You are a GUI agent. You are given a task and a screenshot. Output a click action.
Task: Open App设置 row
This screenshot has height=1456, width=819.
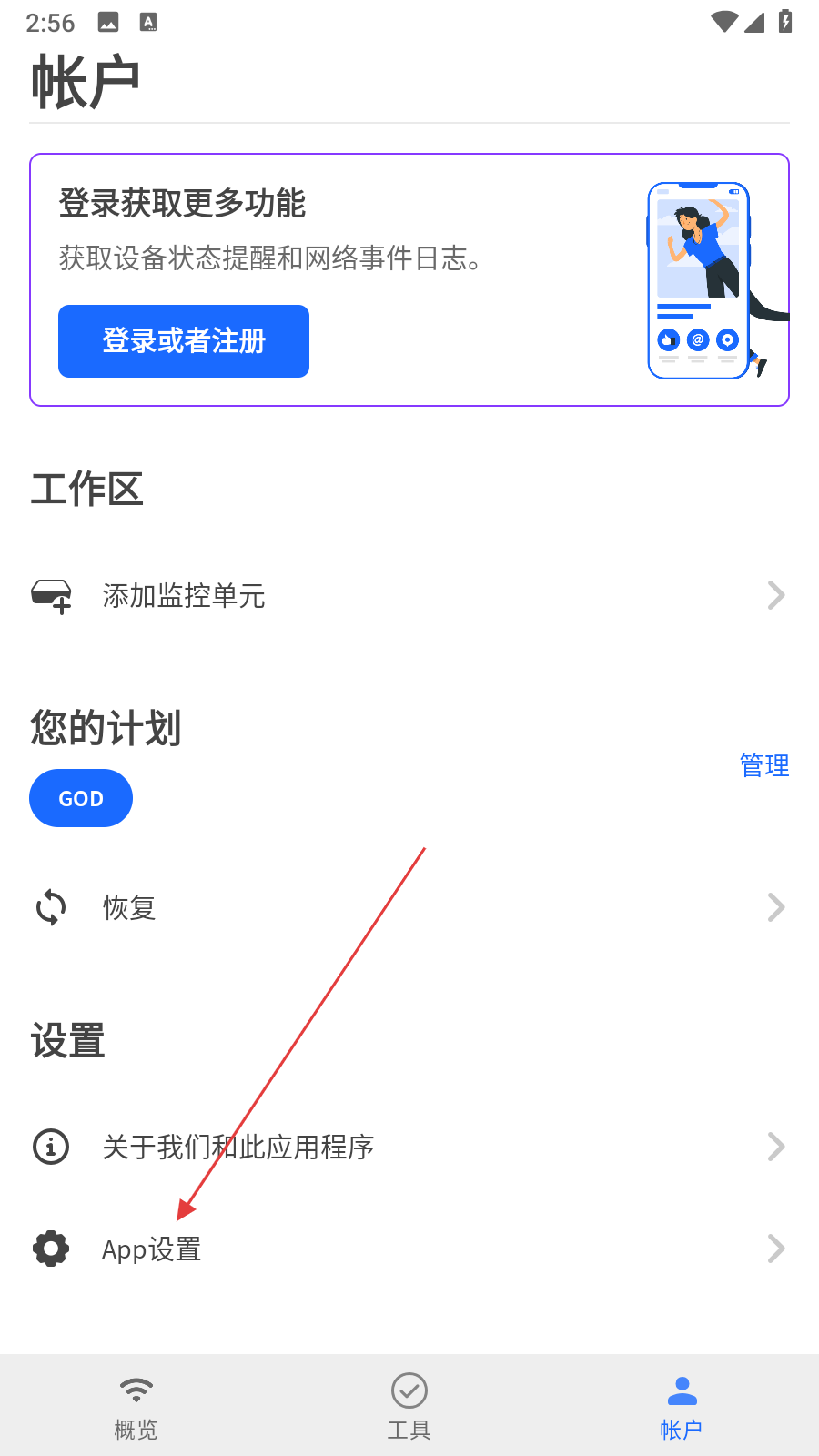pos(409,1249)
